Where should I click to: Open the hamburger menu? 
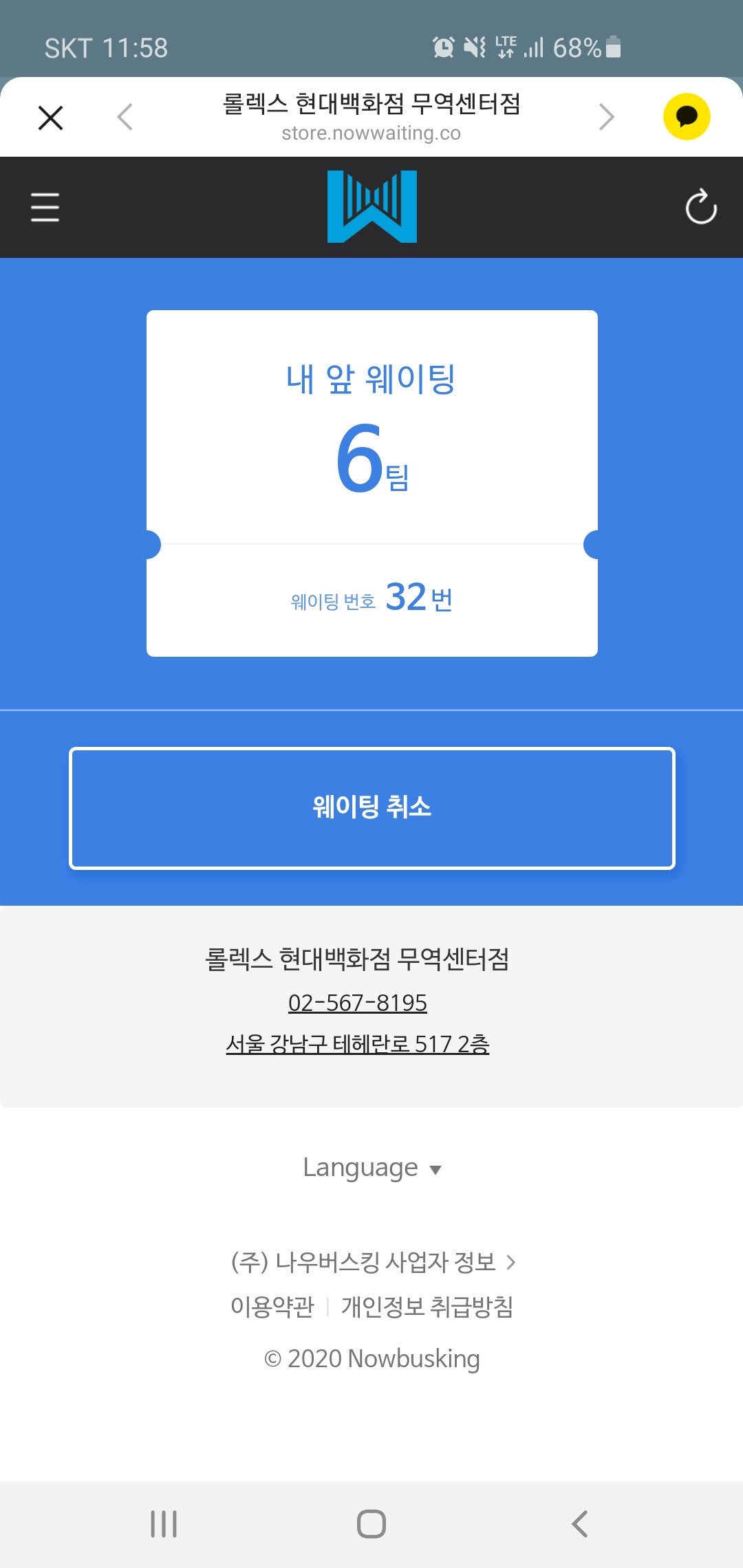point(45,207)
